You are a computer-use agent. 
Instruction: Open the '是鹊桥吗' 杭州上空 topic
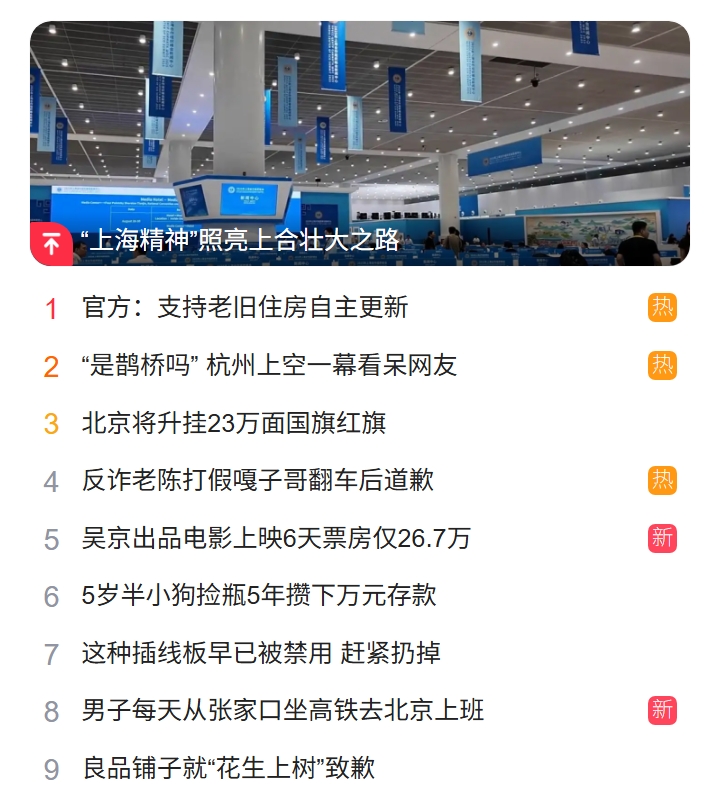(269, 365)
